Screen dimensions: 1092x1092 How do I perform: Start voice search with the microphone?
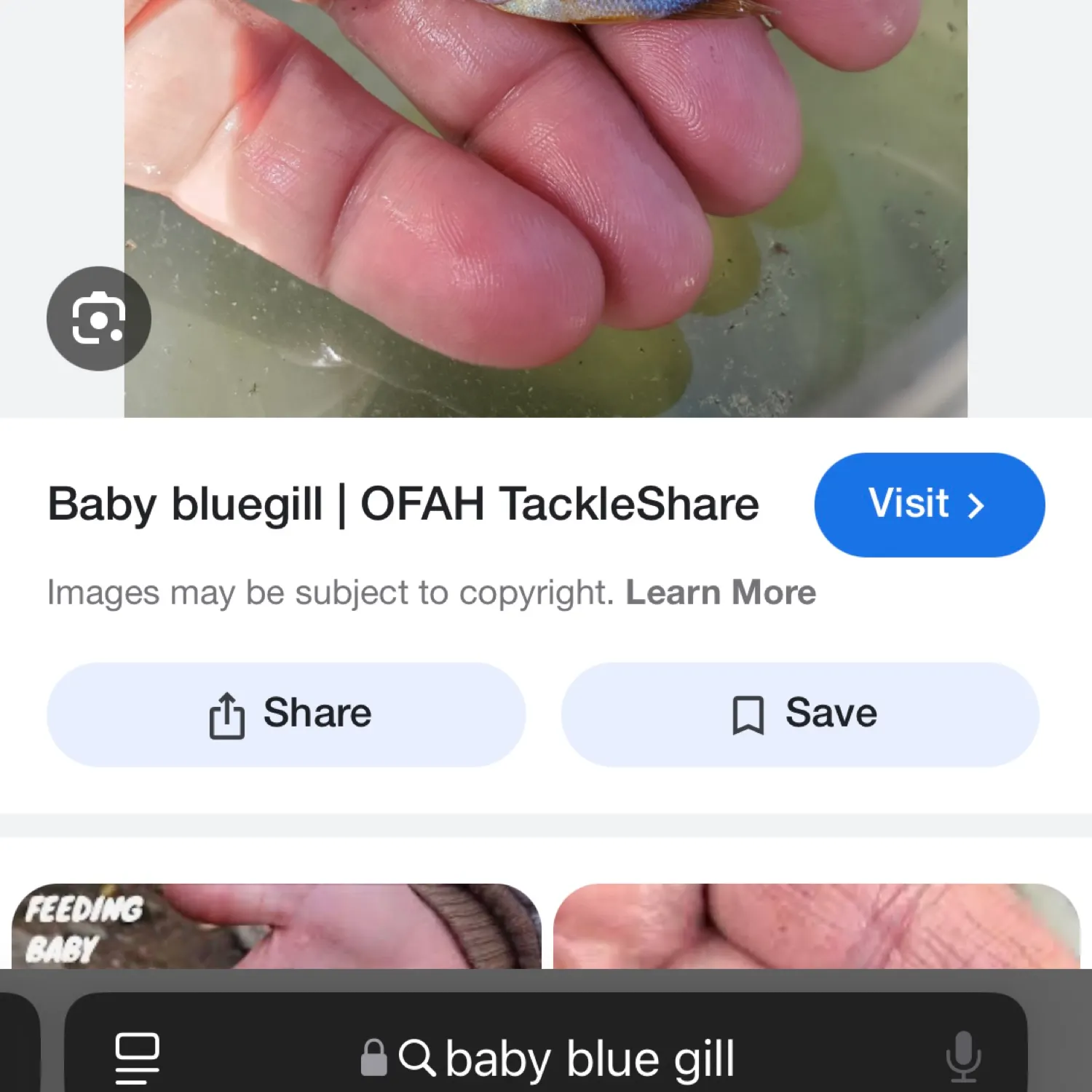point(962,1057)
